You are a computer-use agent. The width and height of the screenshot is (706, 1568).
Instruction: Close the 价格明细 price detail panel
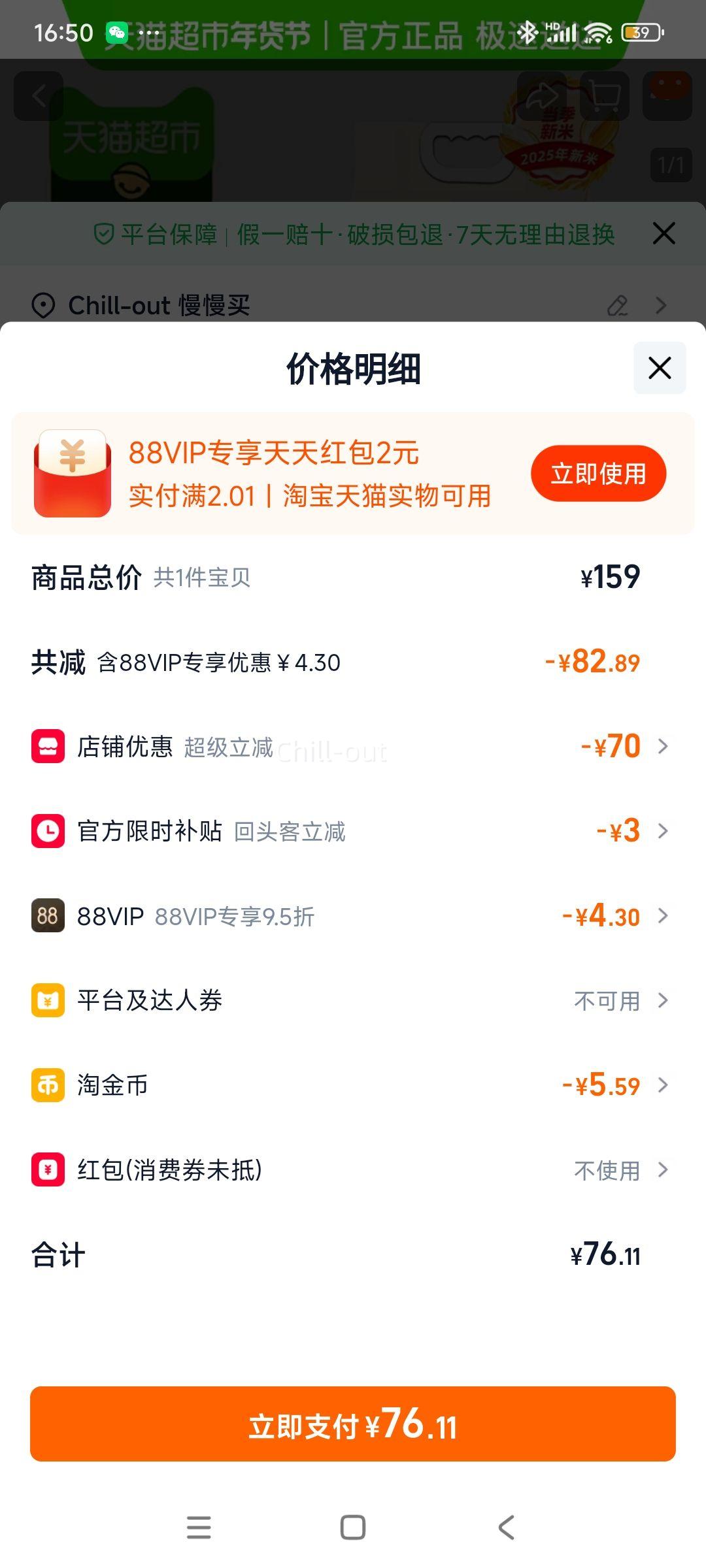pyautogui.click(x=659, y=368)
